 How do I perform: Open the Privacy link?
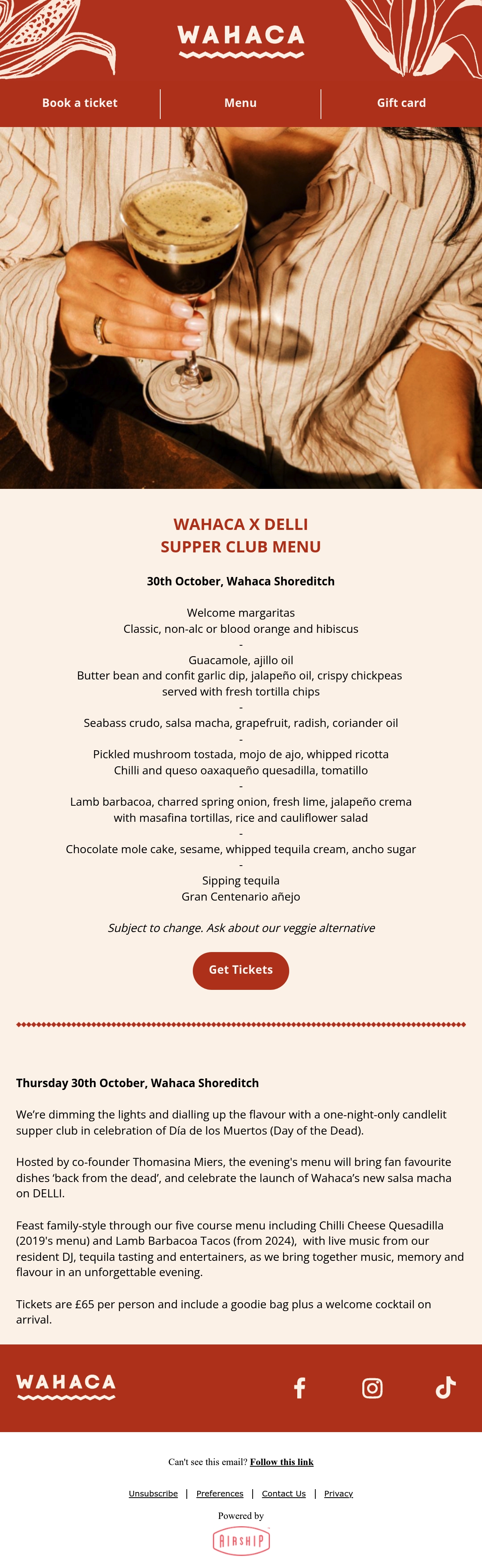point(339,1493)
